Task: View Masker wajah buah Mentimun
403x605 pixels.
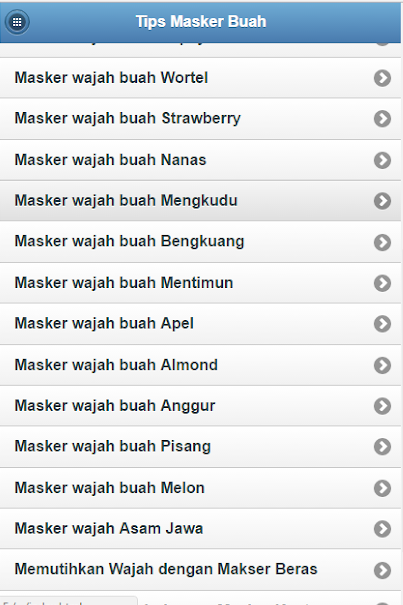Action: [x=200, y=283]
